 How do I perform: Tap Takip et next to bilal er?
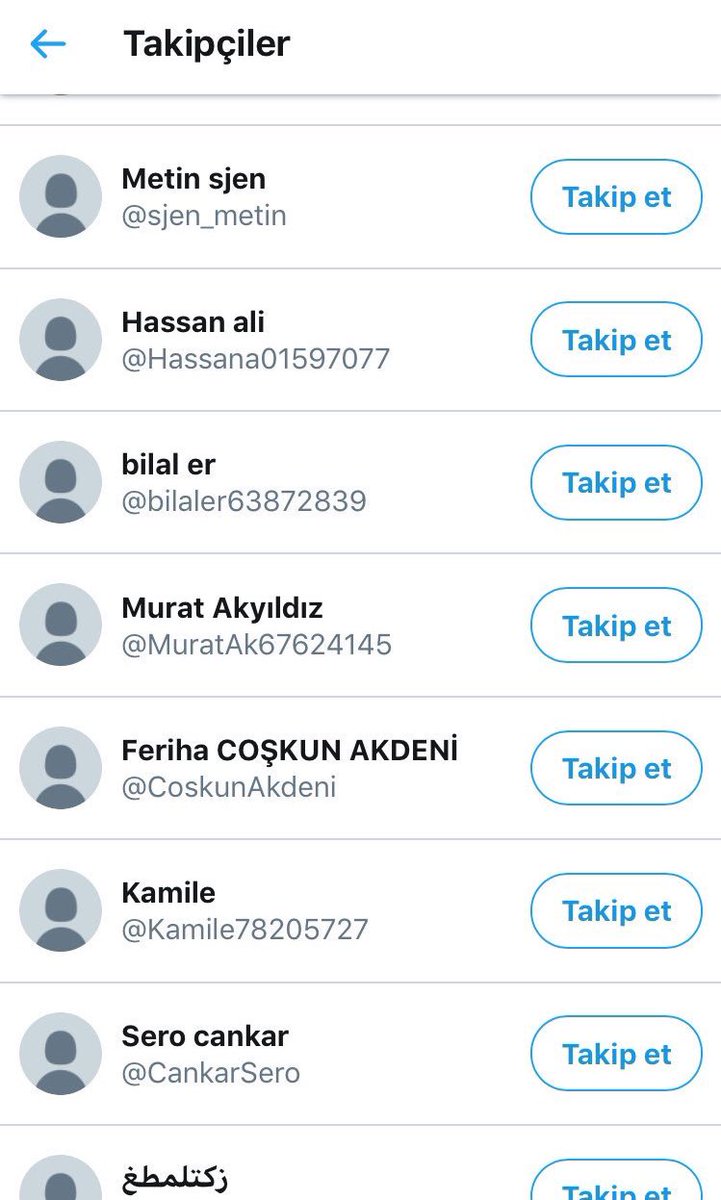pos(616,483)
